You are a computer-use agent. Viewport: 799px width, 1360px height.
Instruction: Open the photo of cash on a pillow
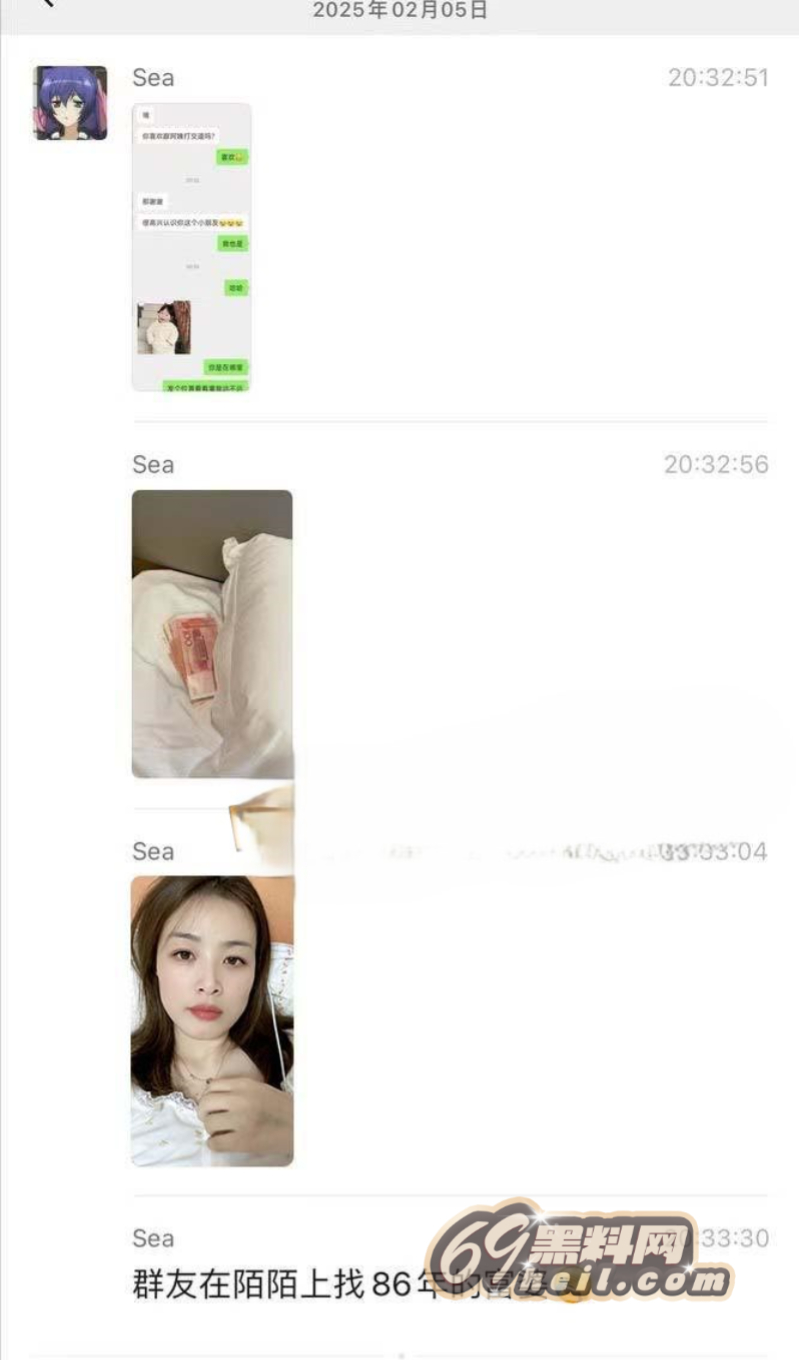coord(212,633)
